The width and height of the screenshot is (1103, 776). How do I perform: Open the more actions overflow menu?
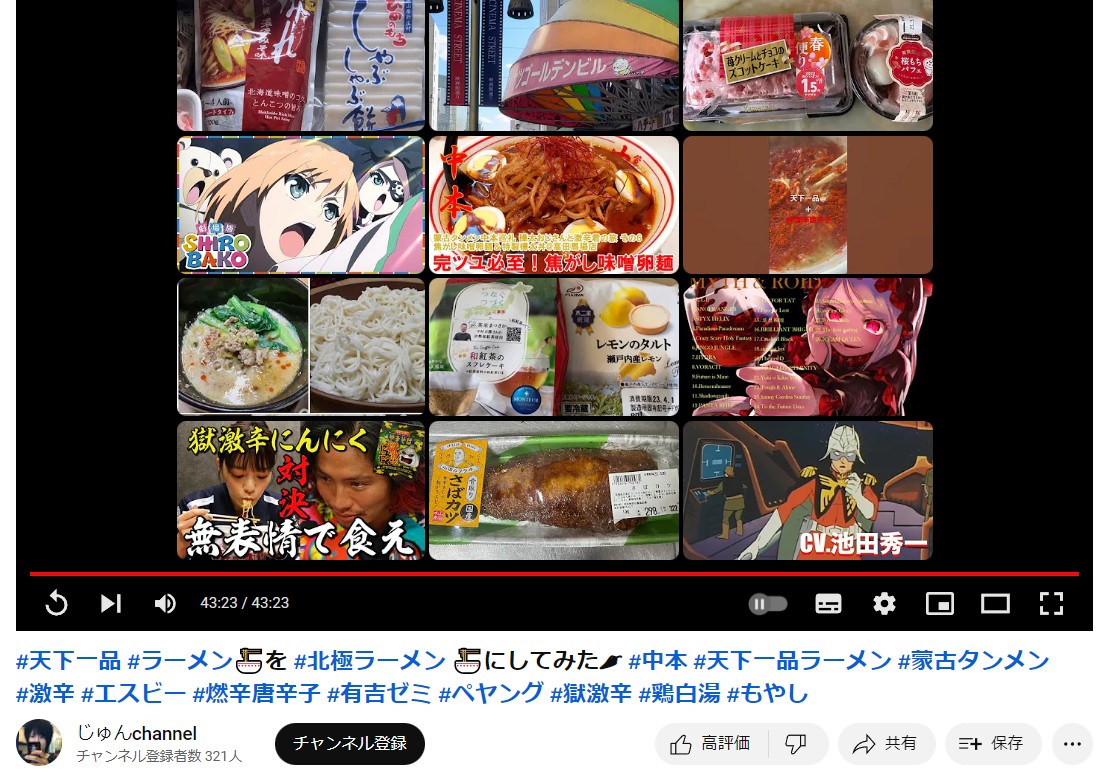(x=1072, y=743)
